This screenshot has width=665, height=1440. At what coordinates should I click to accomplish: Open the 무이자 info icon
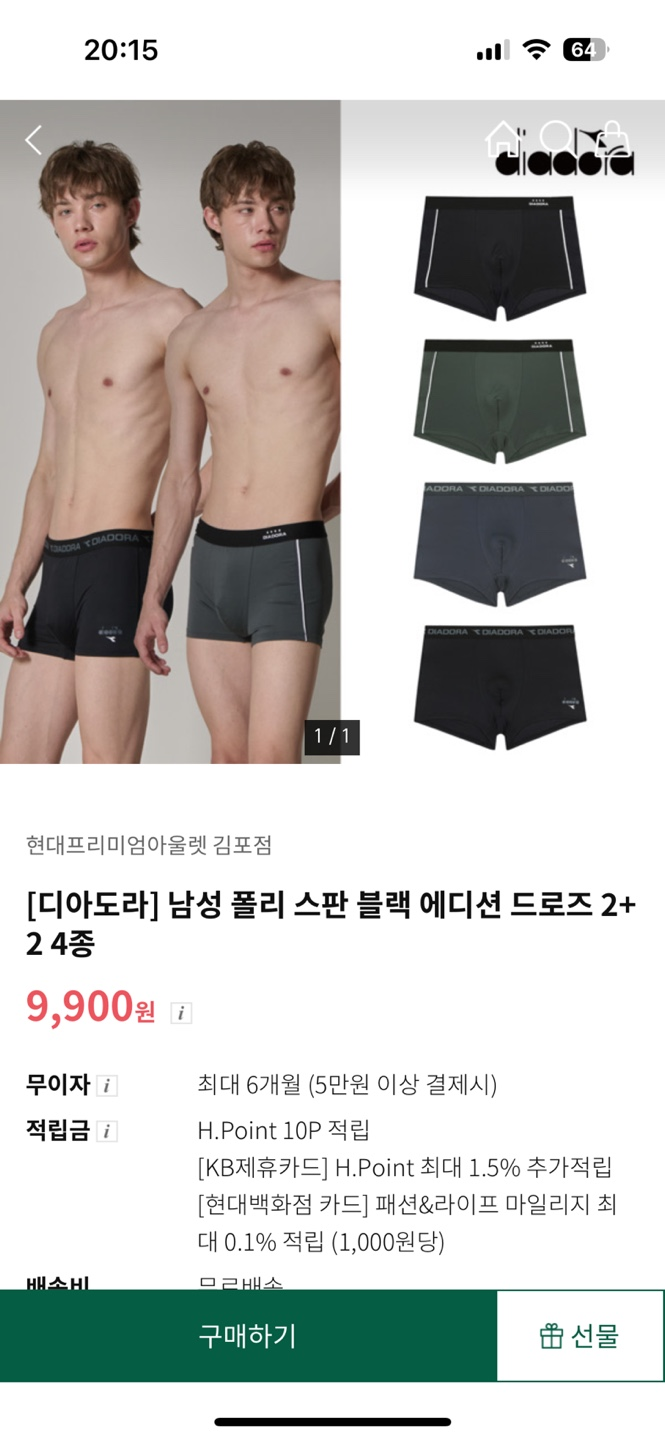(x=107, y=1086)
